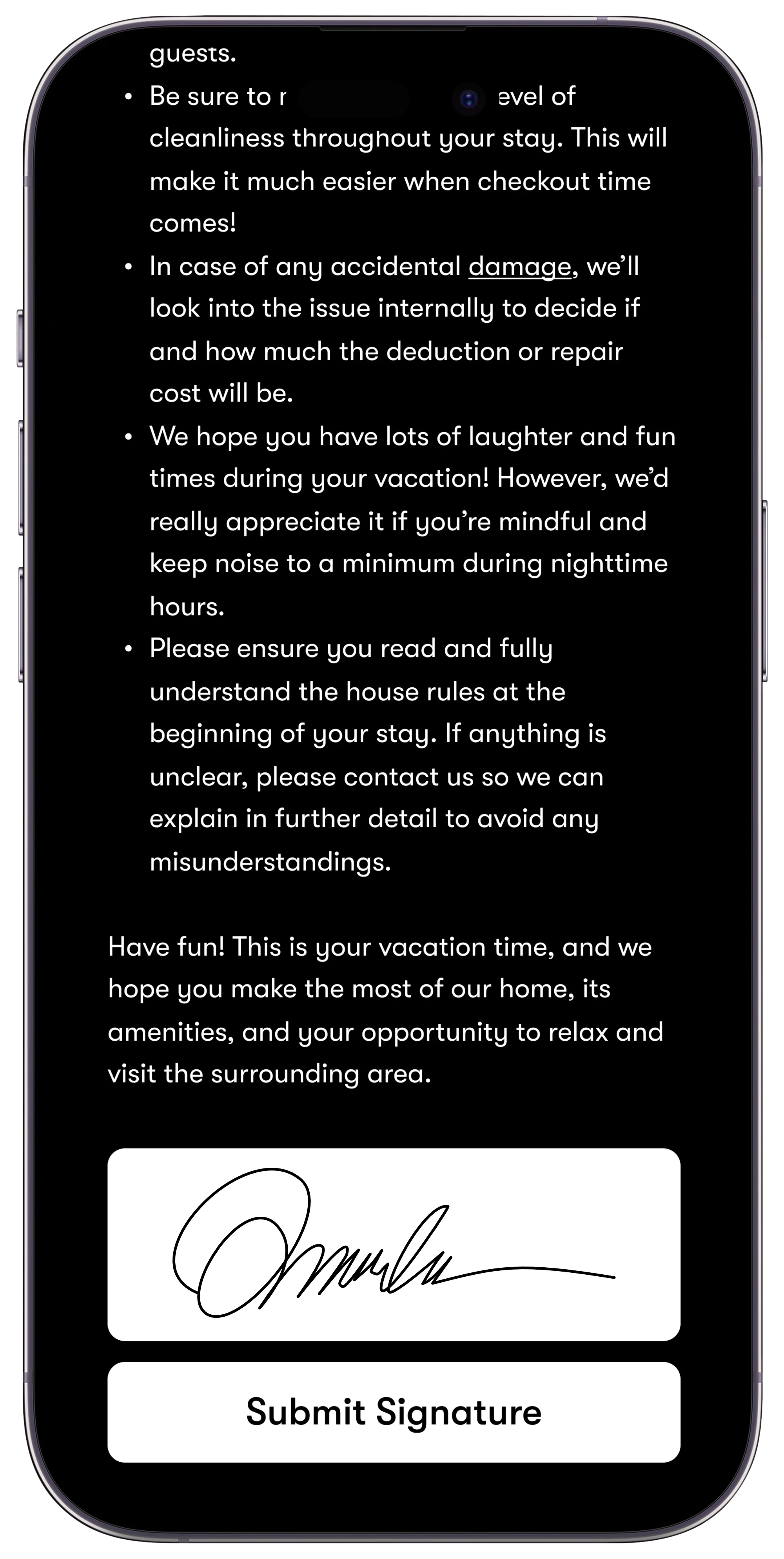Open the underlined damage link
Screen dimensions: 784x1559
pyautogui.click(x=520, y=267)
